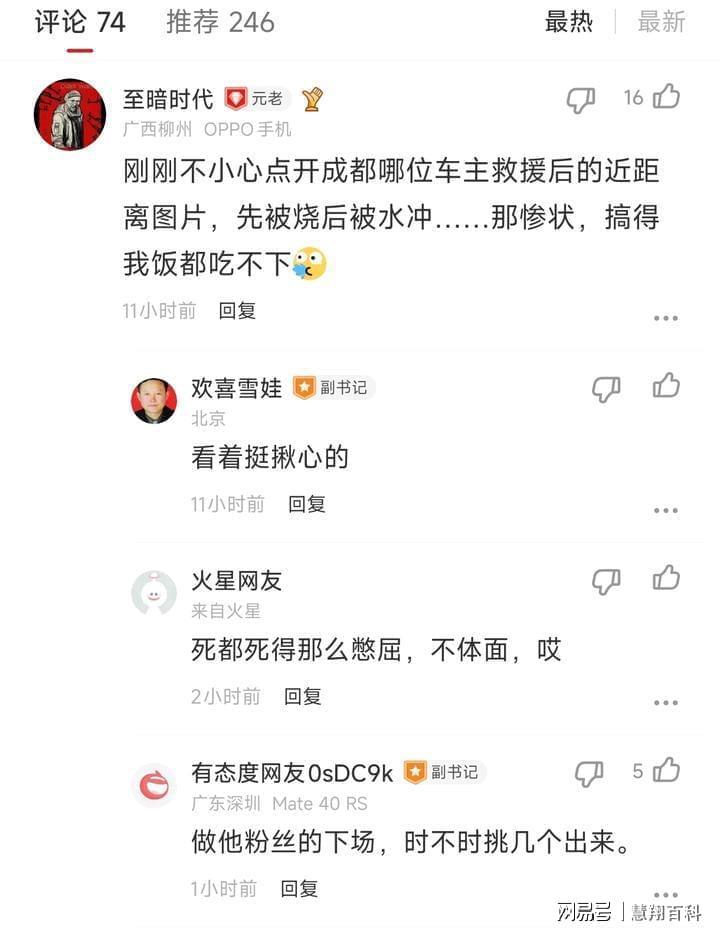
Task: Reply to 至暗时代's comment
Action: click(237, 311)
